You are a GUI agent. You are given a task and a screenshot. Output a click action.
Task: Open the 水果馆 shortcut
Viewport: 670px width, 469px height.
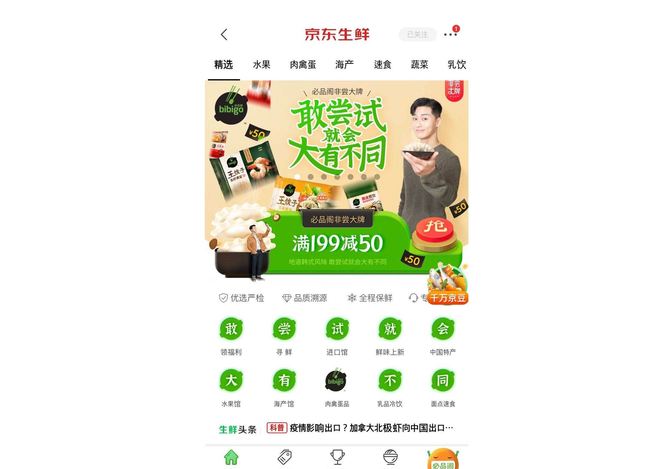pos(231,387)
